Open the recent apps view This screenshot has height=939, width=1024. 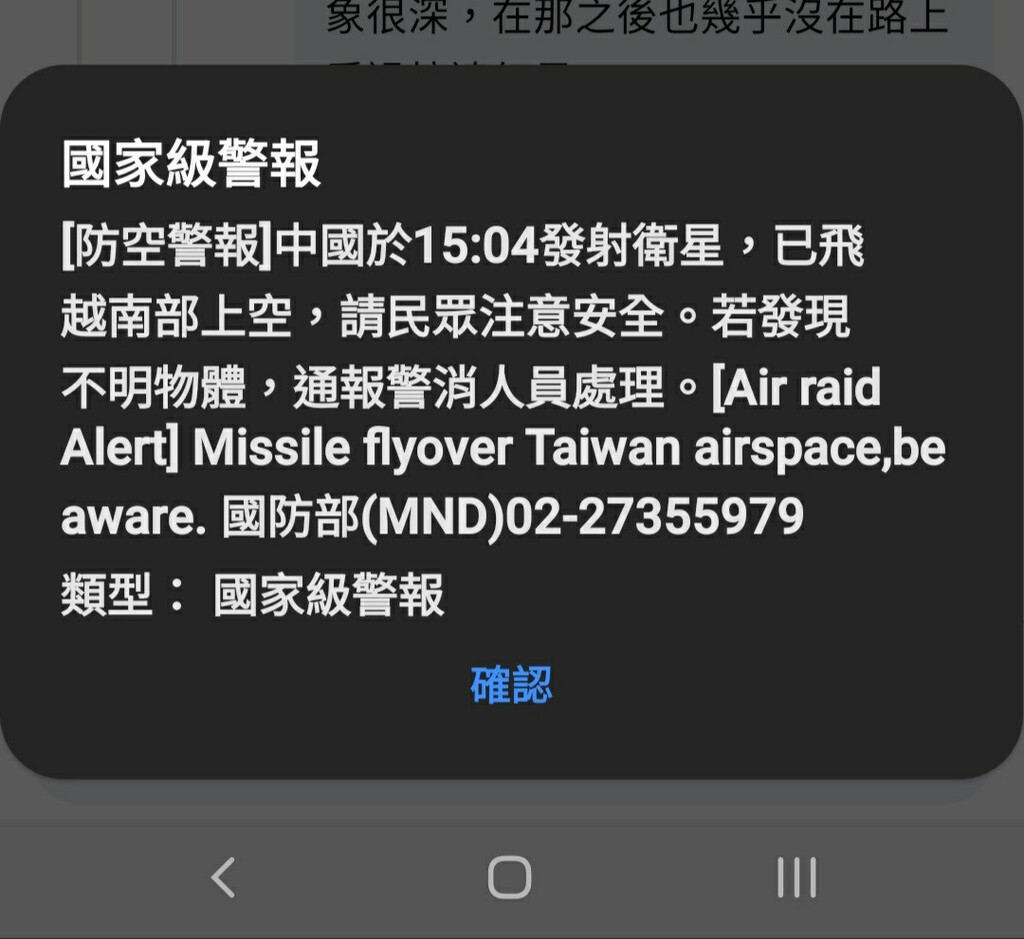(797, 877)
